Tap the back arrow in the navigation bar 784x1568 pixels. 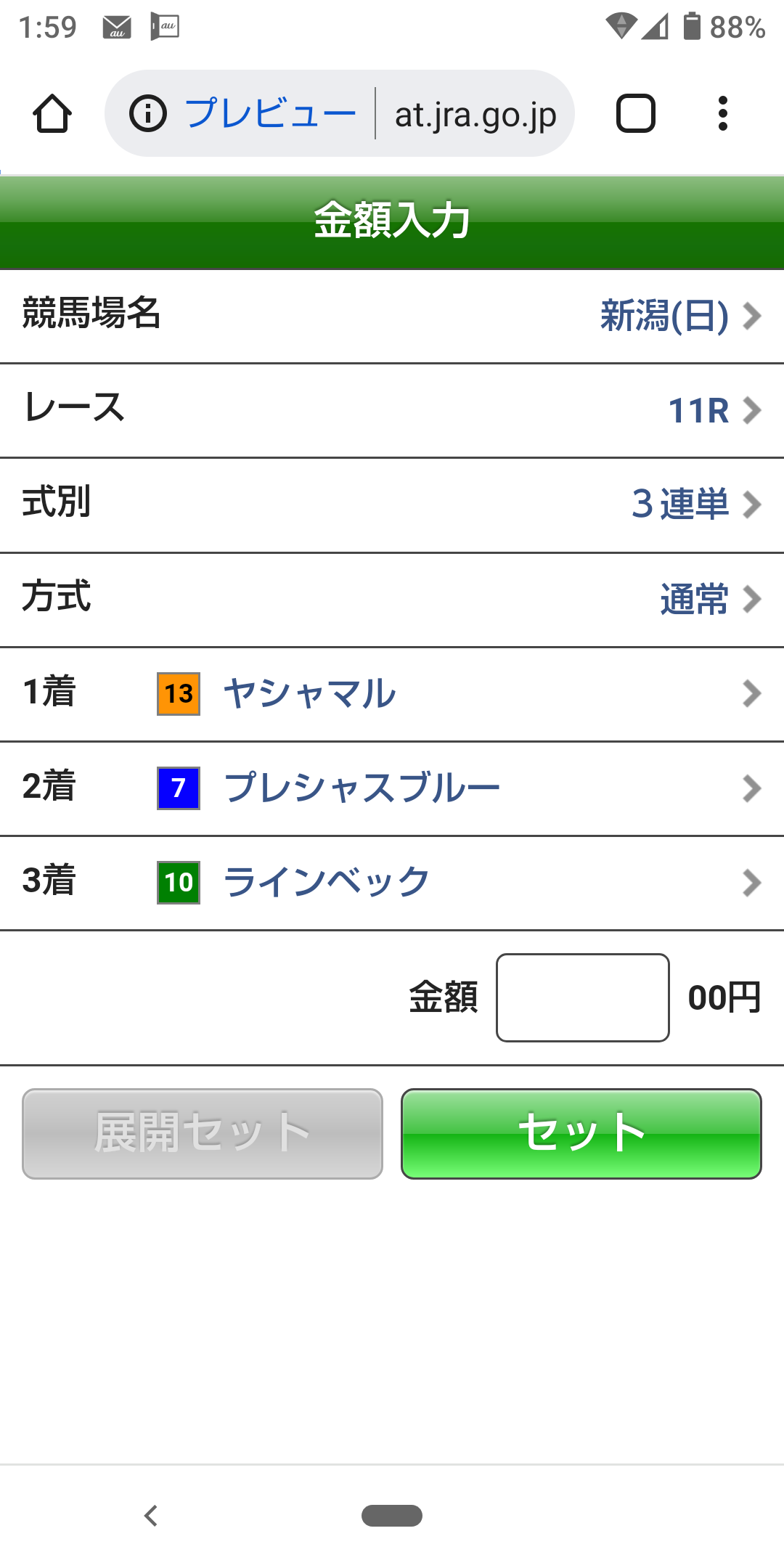click(151, 1516)
